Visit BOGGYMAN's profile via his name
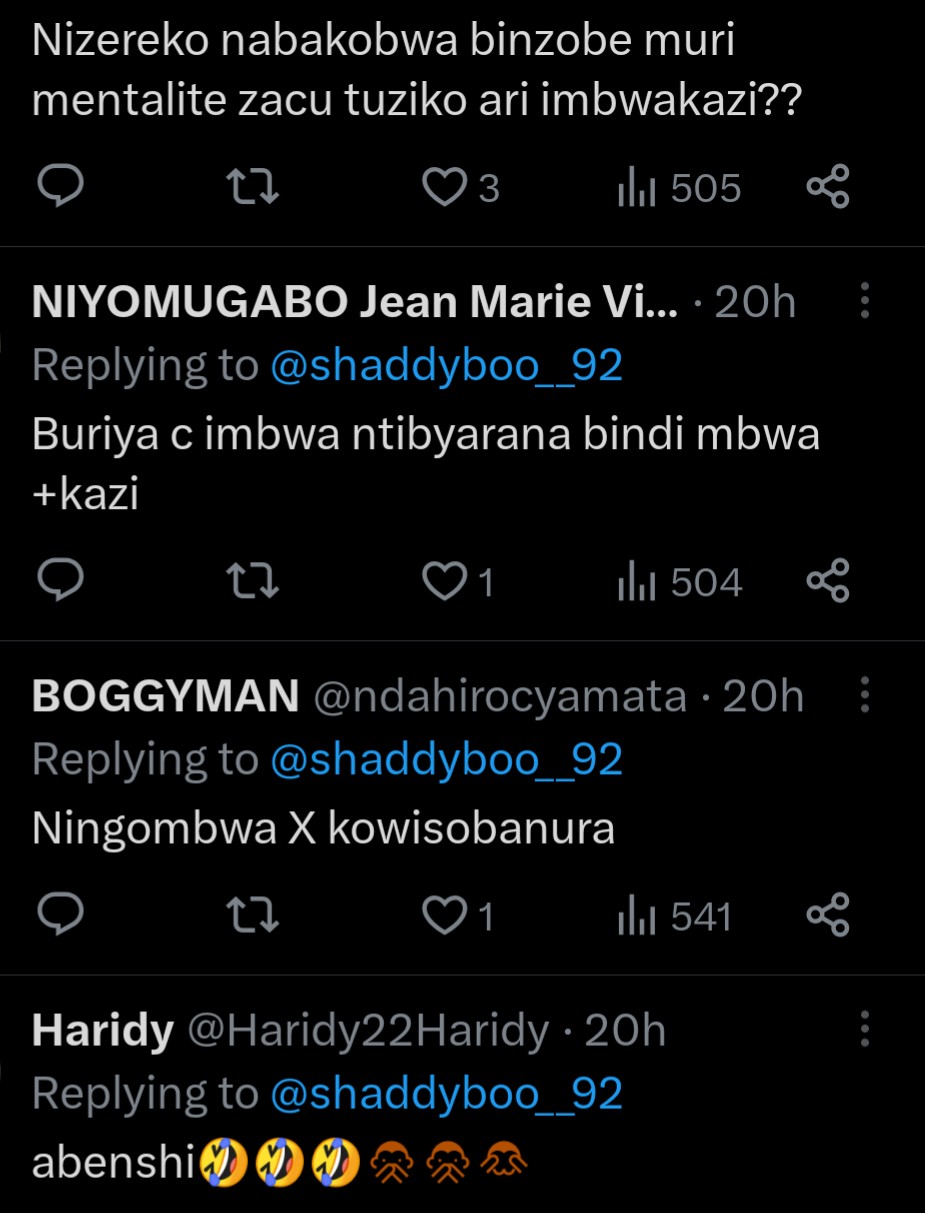Image resolution: width=925 pixels, height=1213 pixels. (165, 696)
